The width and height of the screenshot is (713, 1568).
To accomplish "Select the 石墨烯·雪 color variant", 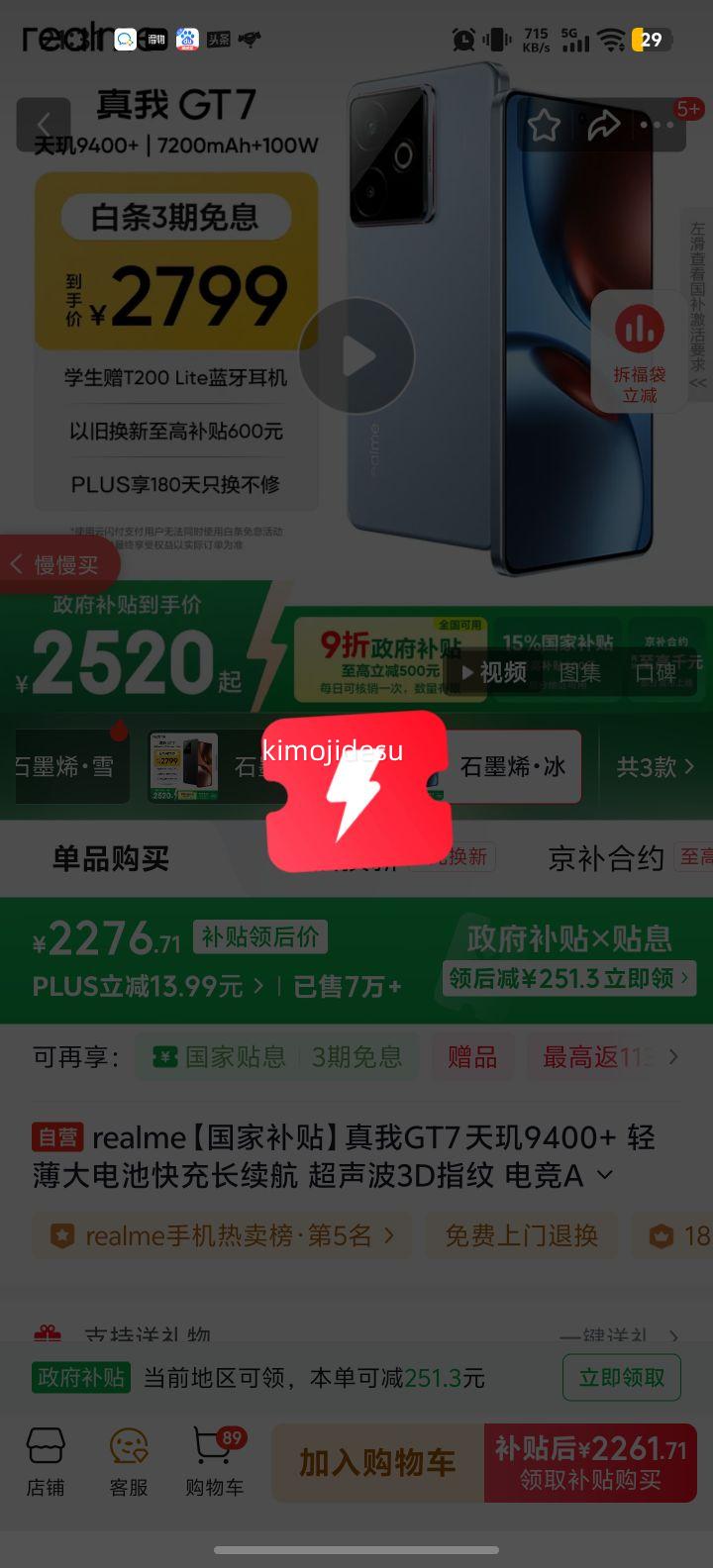I will click(x=64, y=767).
